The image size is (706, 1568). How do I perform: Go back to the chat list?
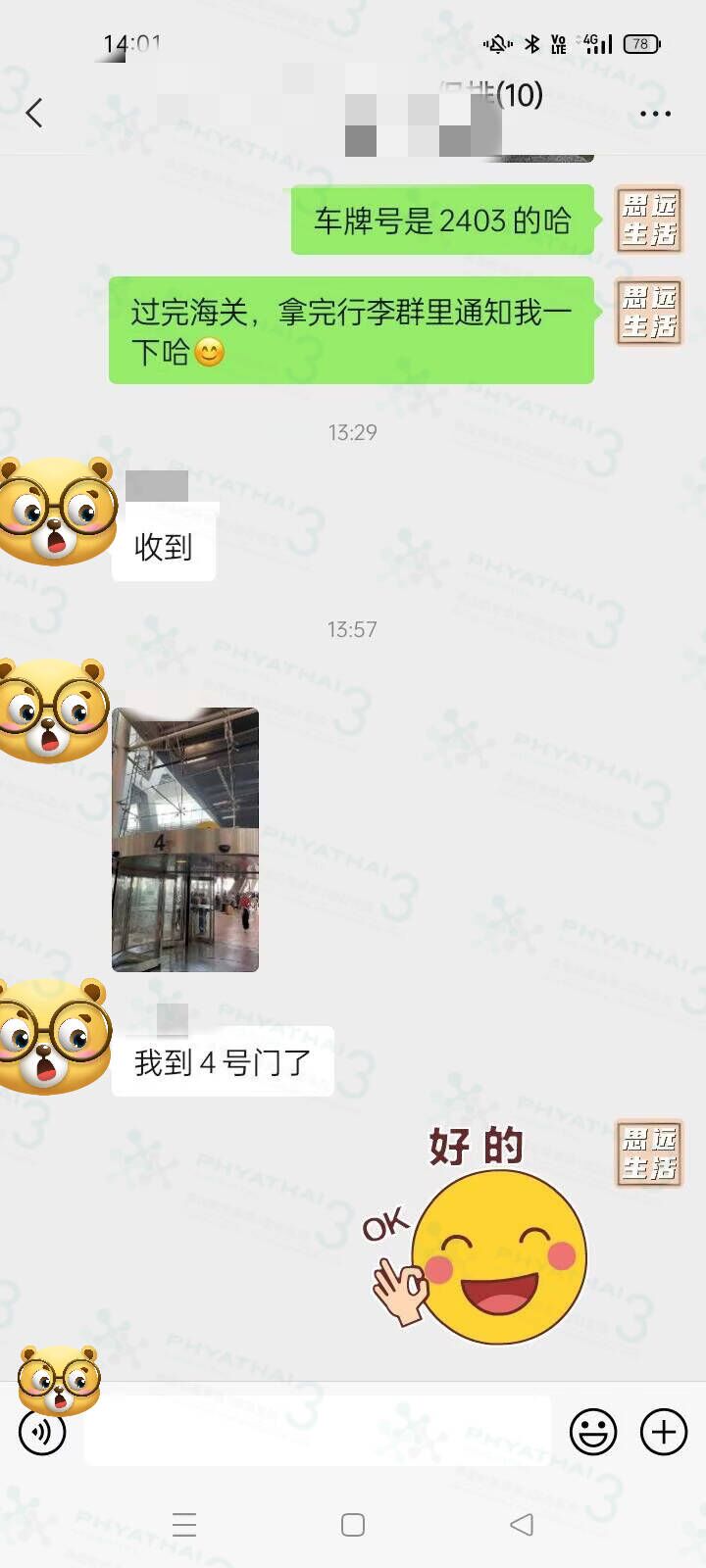click(x=34, y=113)
